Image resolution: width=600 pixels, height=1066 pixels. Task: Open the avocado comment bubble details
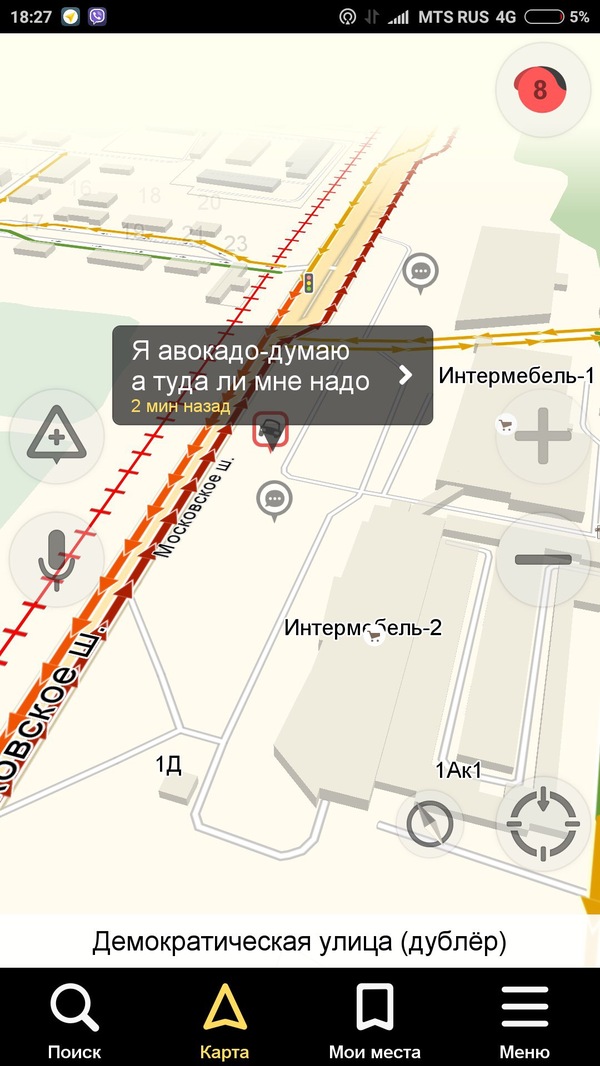click(x=272, y=375)
